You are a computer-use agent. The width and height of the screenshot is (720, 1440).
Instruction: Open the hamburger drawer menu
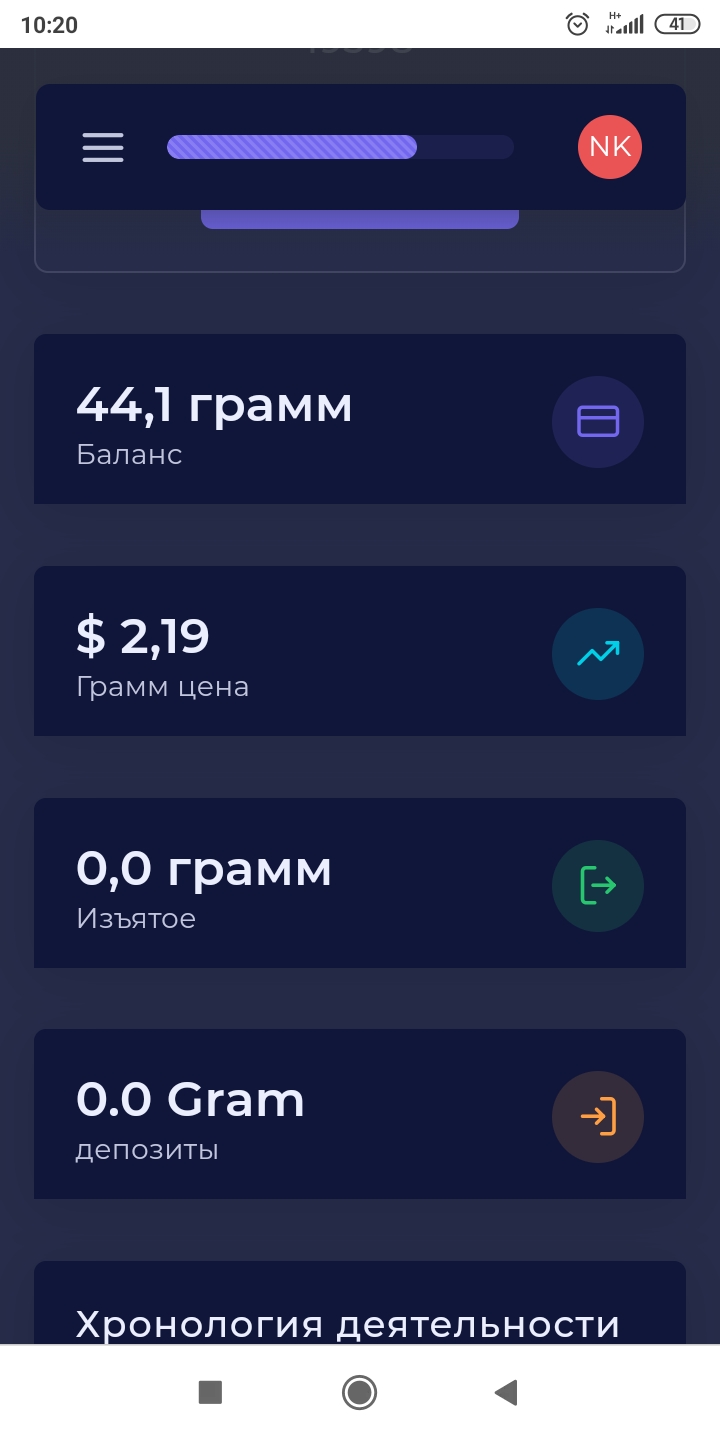pos(103,147)
